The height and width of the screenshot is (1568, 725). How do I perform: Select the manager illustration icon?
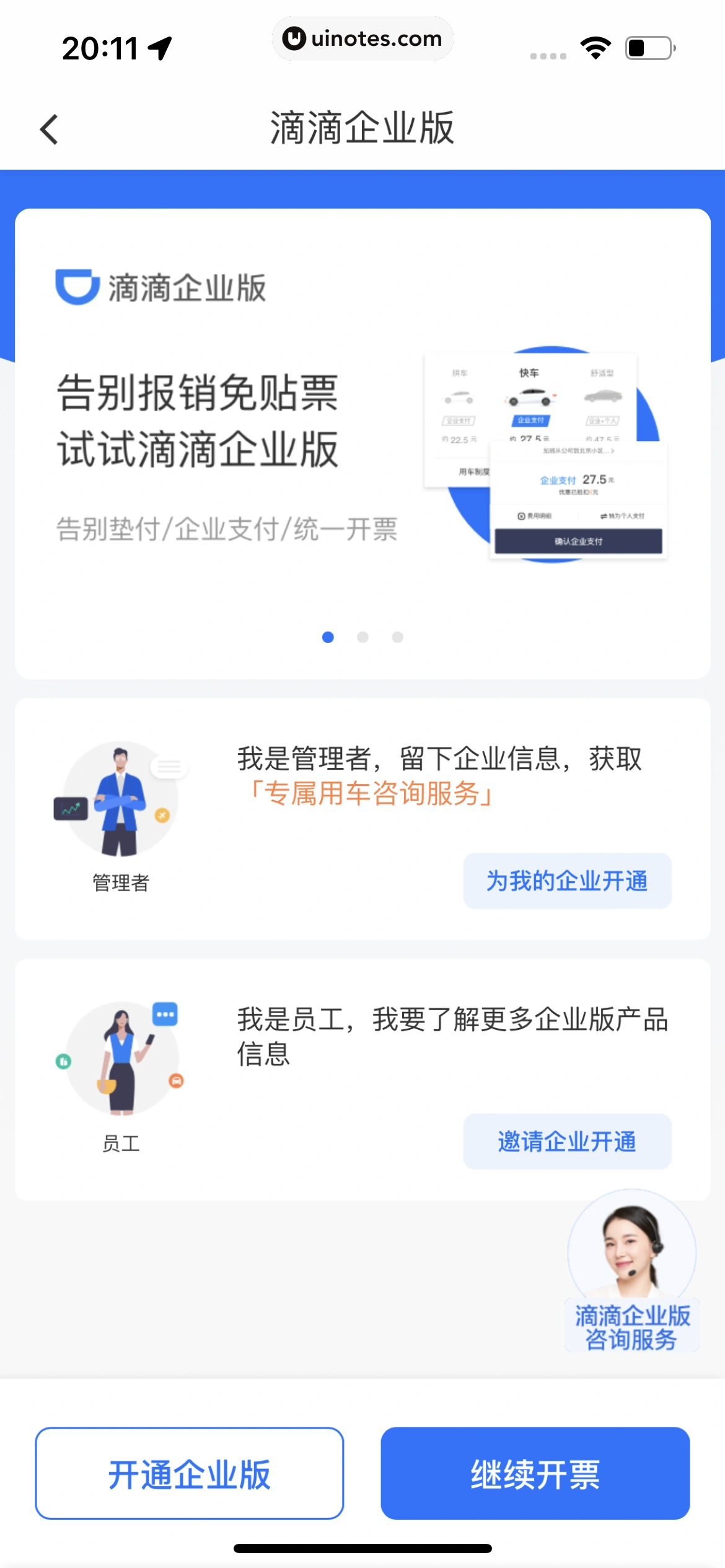(120, 799)
